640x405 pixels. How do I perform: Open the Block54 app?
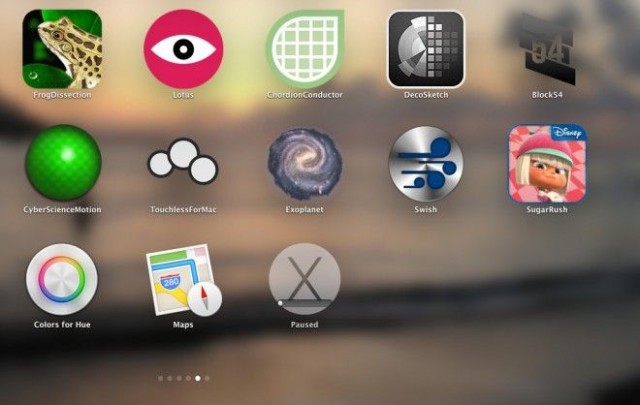(547, 48)
